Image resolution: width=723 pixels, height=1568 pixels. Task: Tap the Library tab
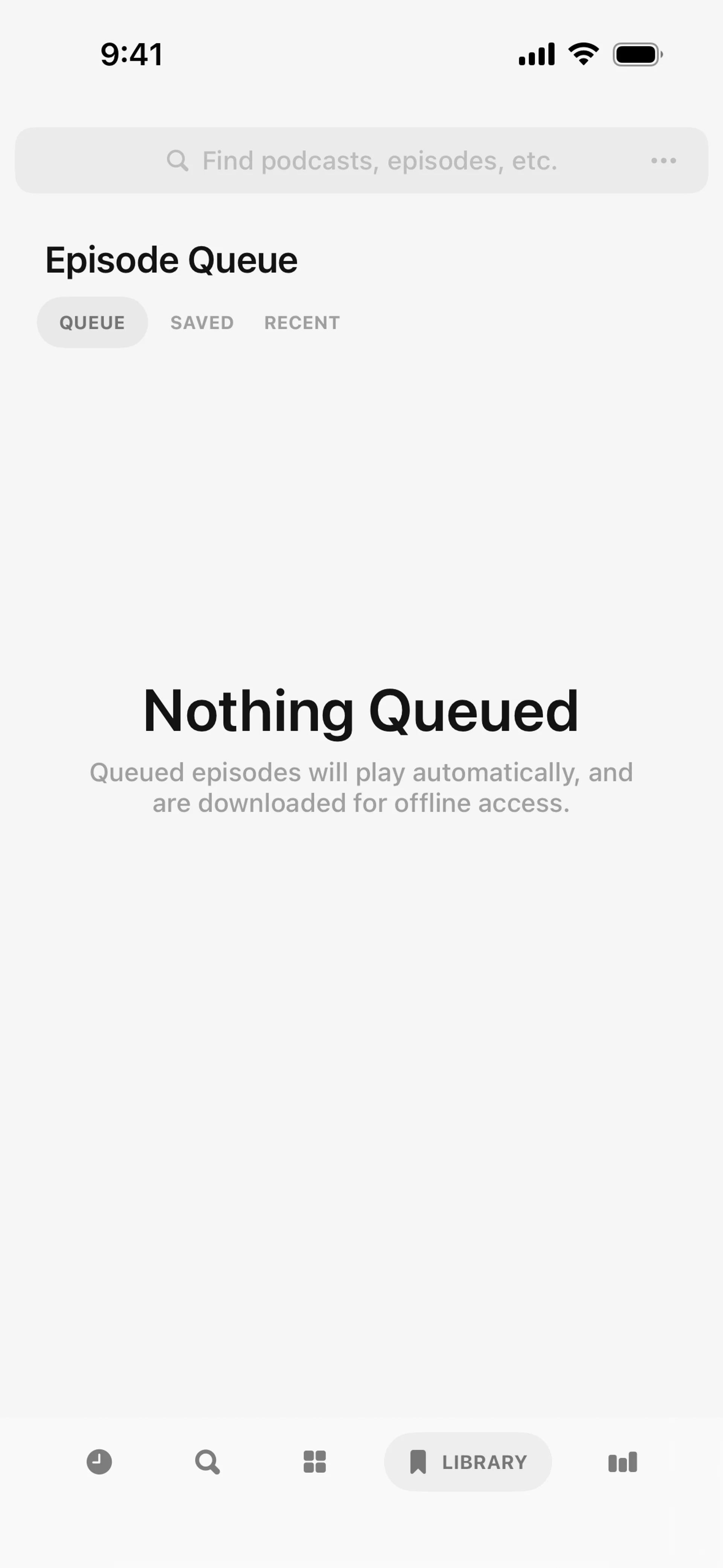(467, 1462)
